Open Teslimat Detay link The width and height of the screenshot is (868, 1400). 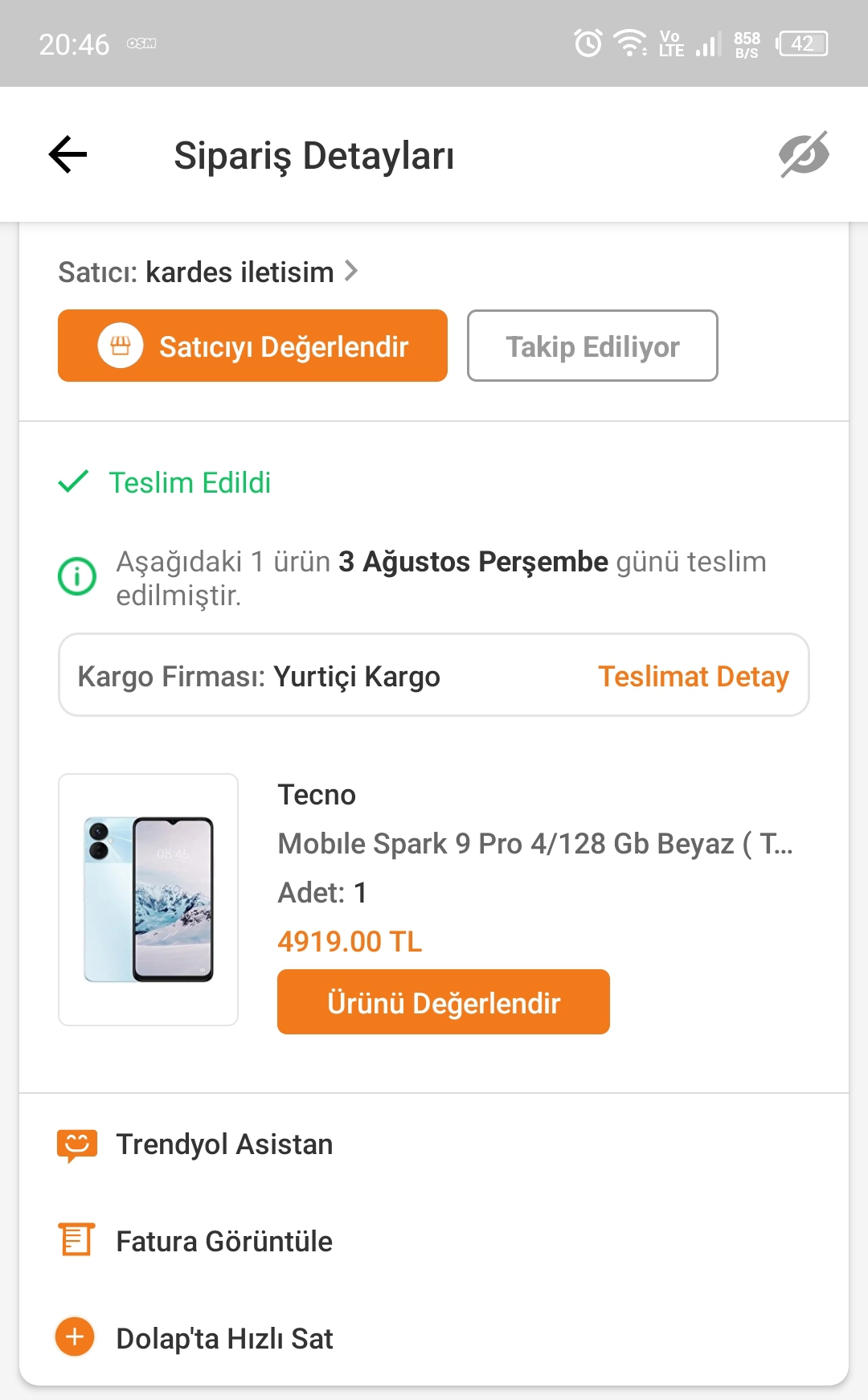[693, 677]
